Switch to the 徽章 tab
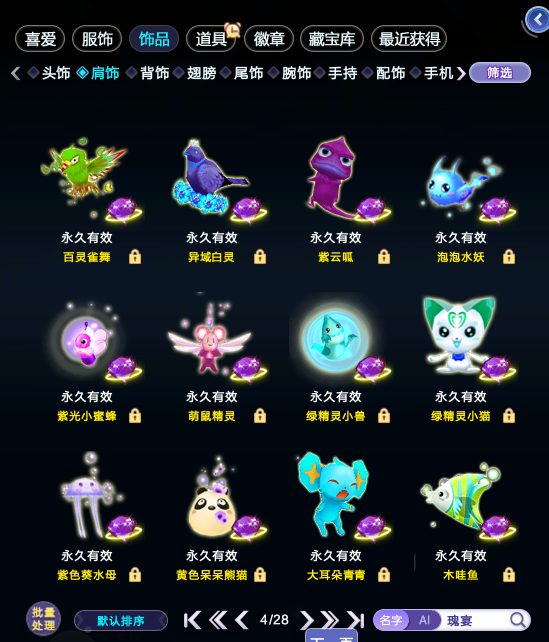 point(269,39)
